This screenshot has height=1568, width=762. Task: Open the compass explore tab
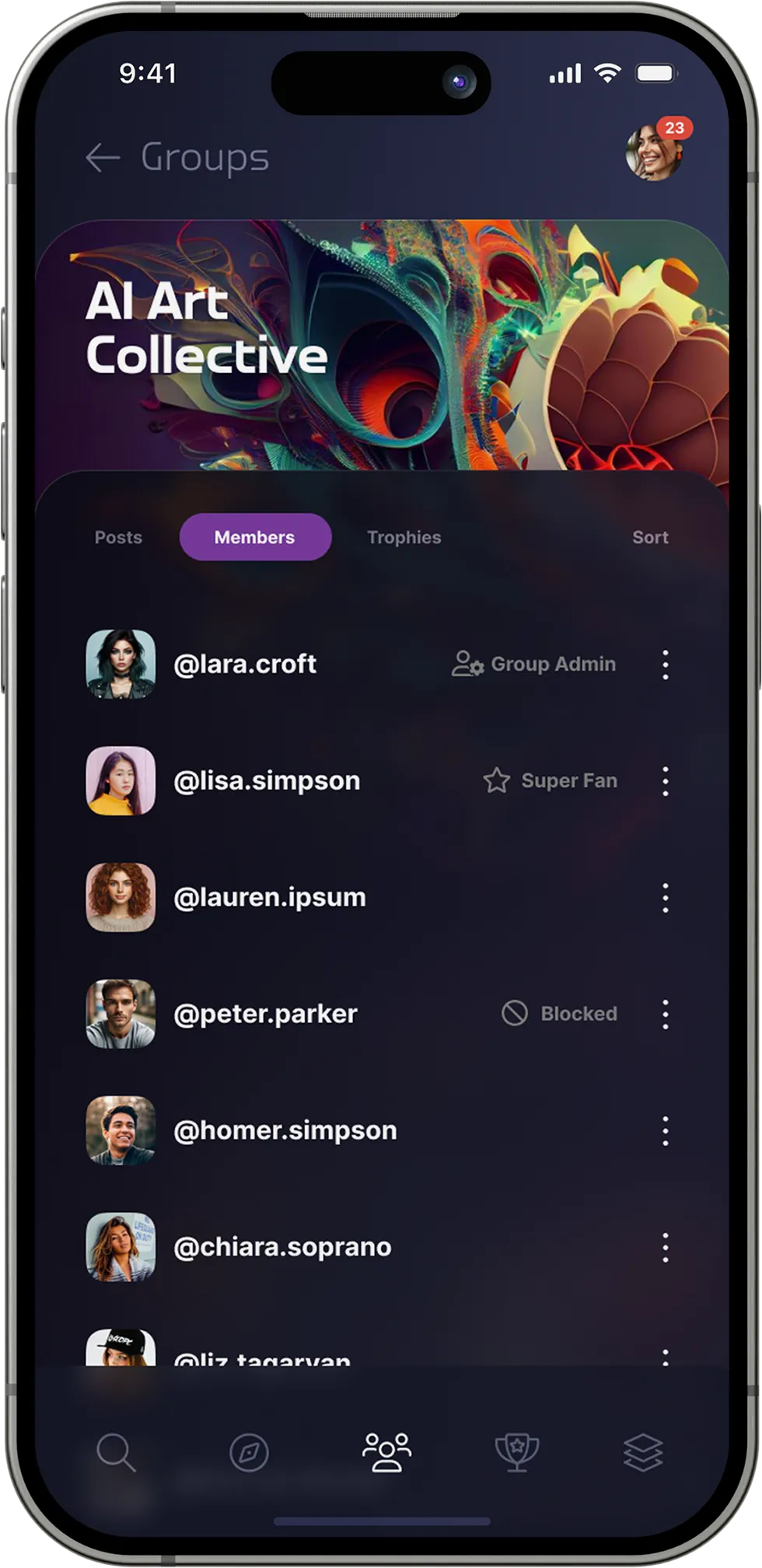point(249,1452)
